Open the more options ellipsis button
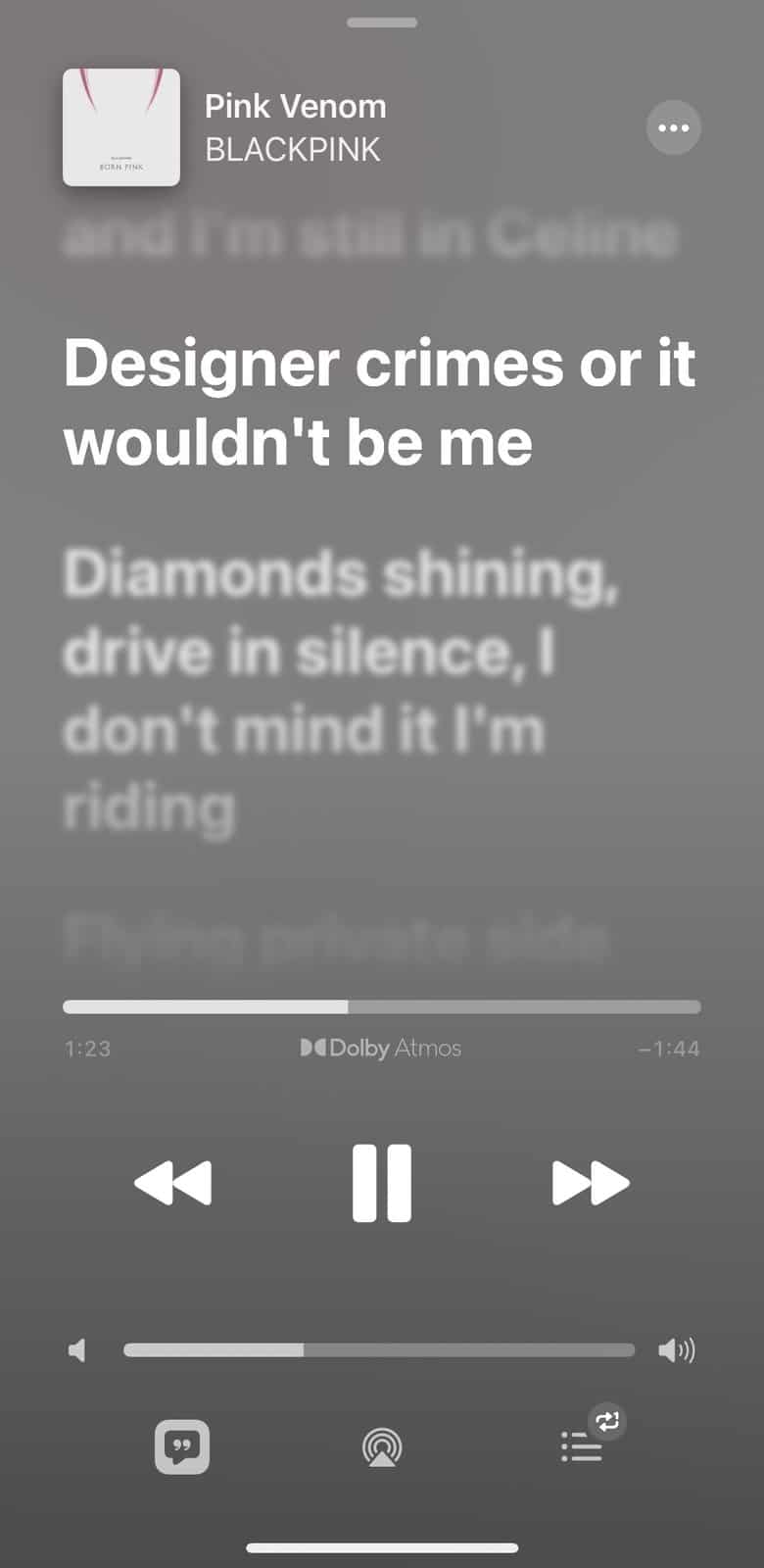764x1568 pixels. coord(674,127)
